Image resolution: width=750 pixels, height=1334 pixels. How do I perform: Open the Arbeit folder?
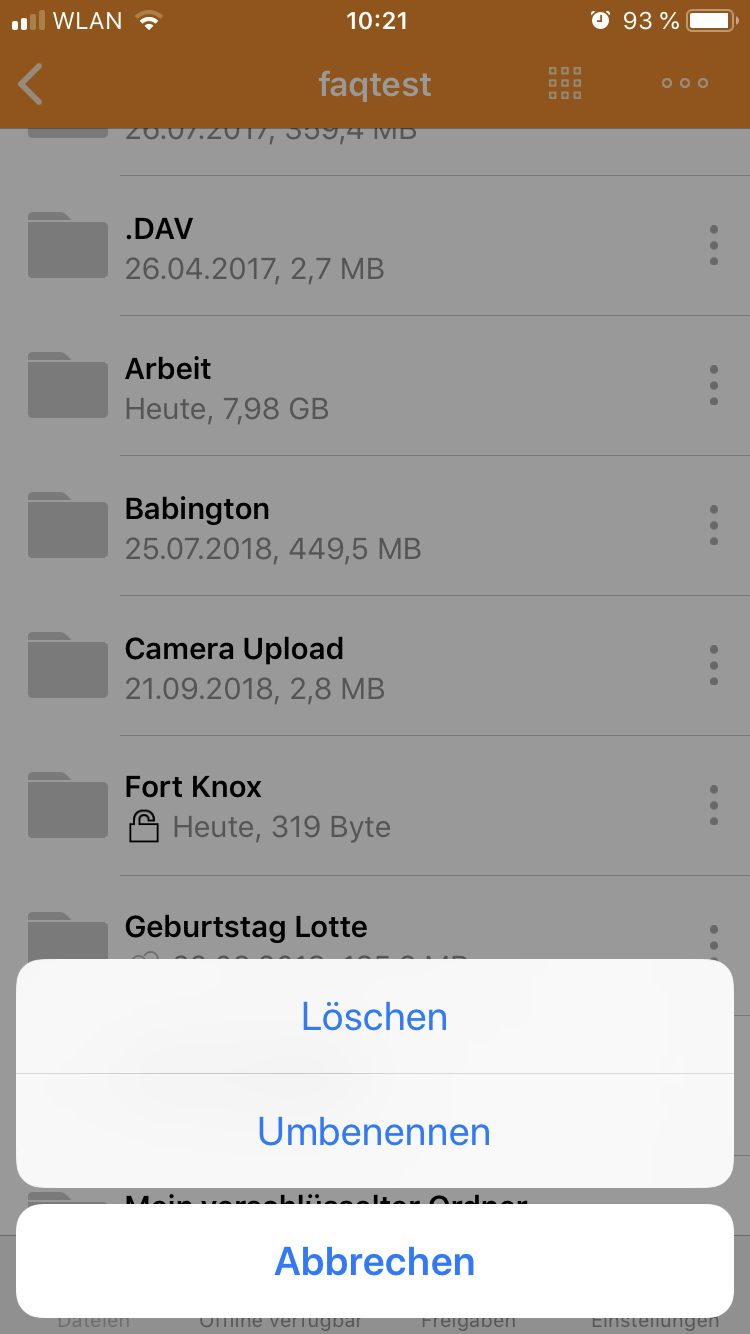click(x=300, y=385)
